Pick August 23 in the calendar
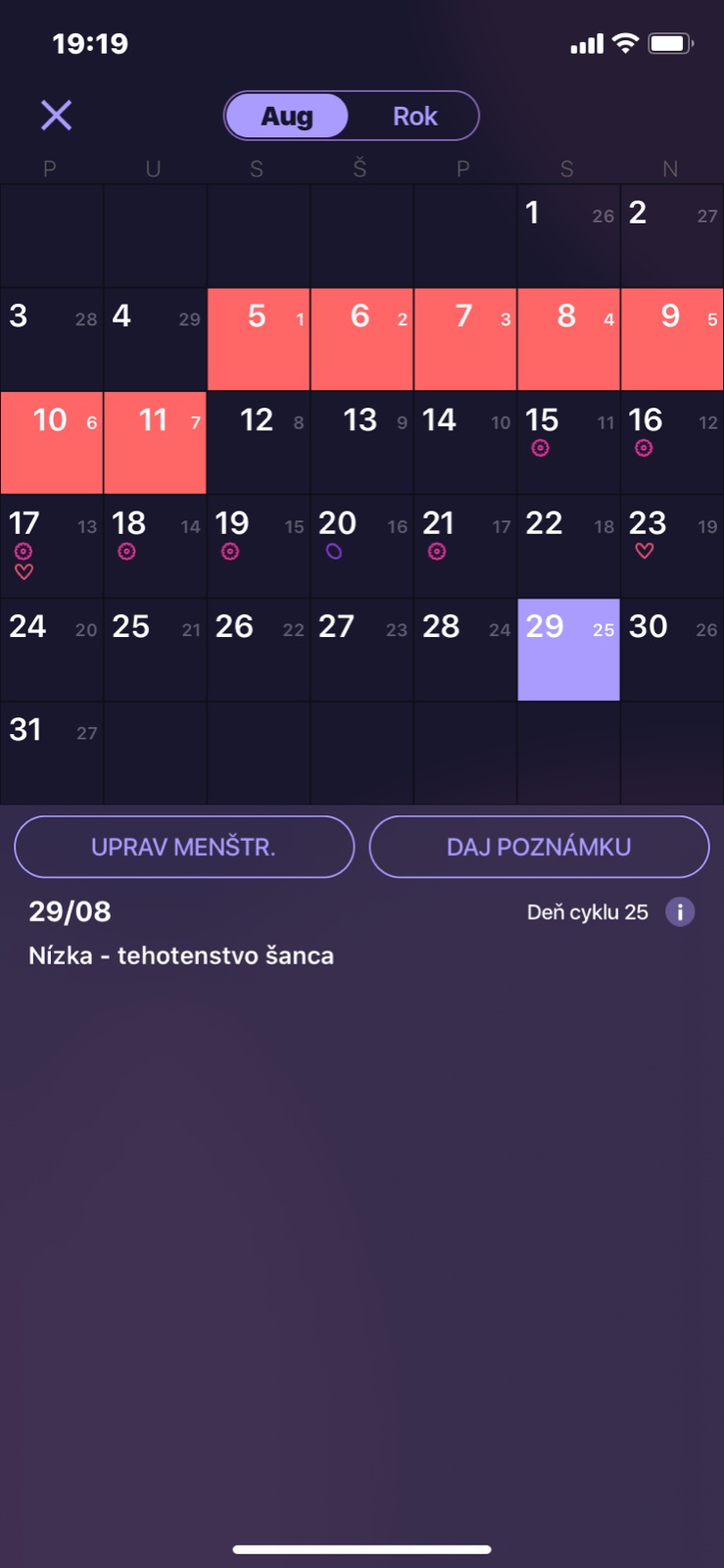The width and height of the screenshot is (724, 1568). coord(672,546)
